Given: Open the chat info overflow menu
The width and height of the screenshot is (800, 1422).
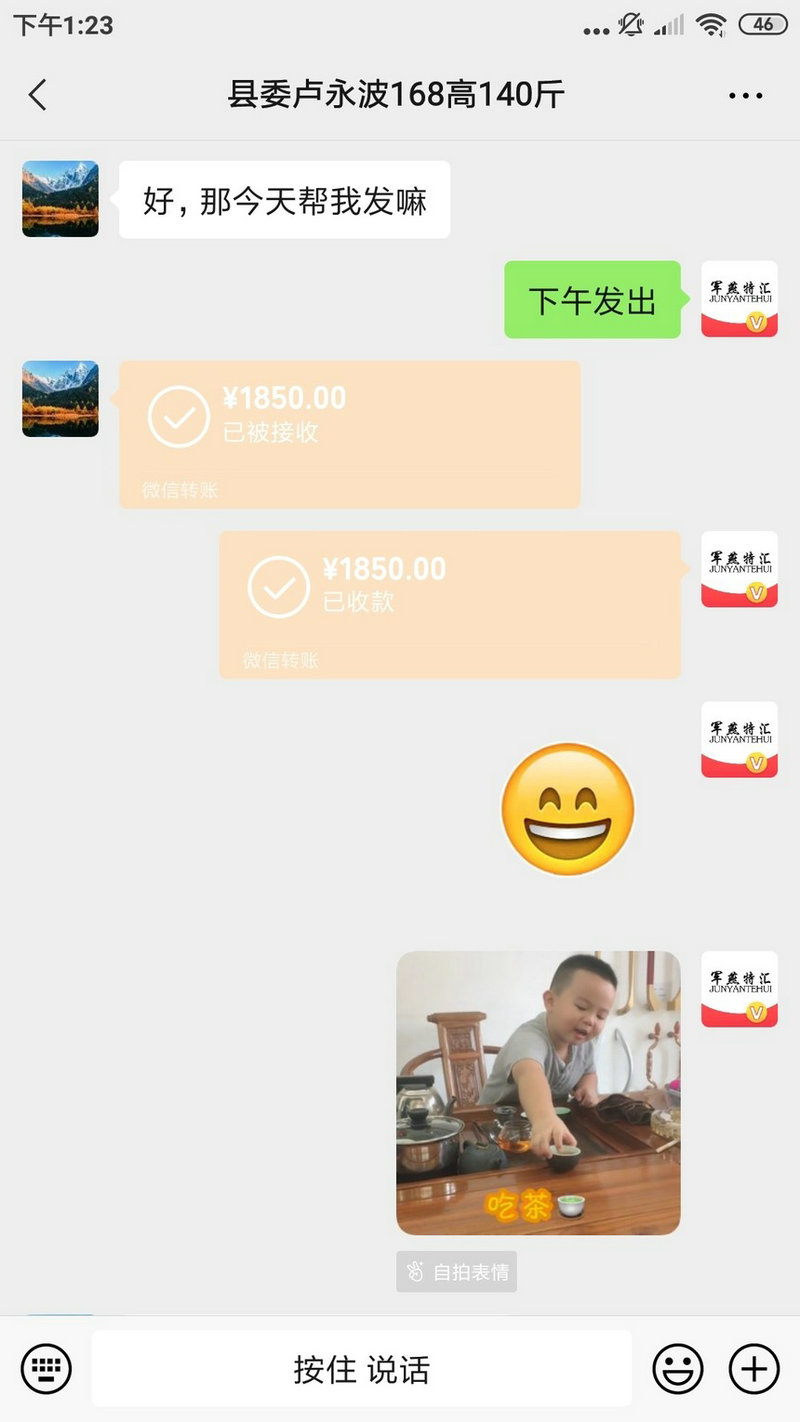Looking at the screenshot, I should click(x=746, y=96).
